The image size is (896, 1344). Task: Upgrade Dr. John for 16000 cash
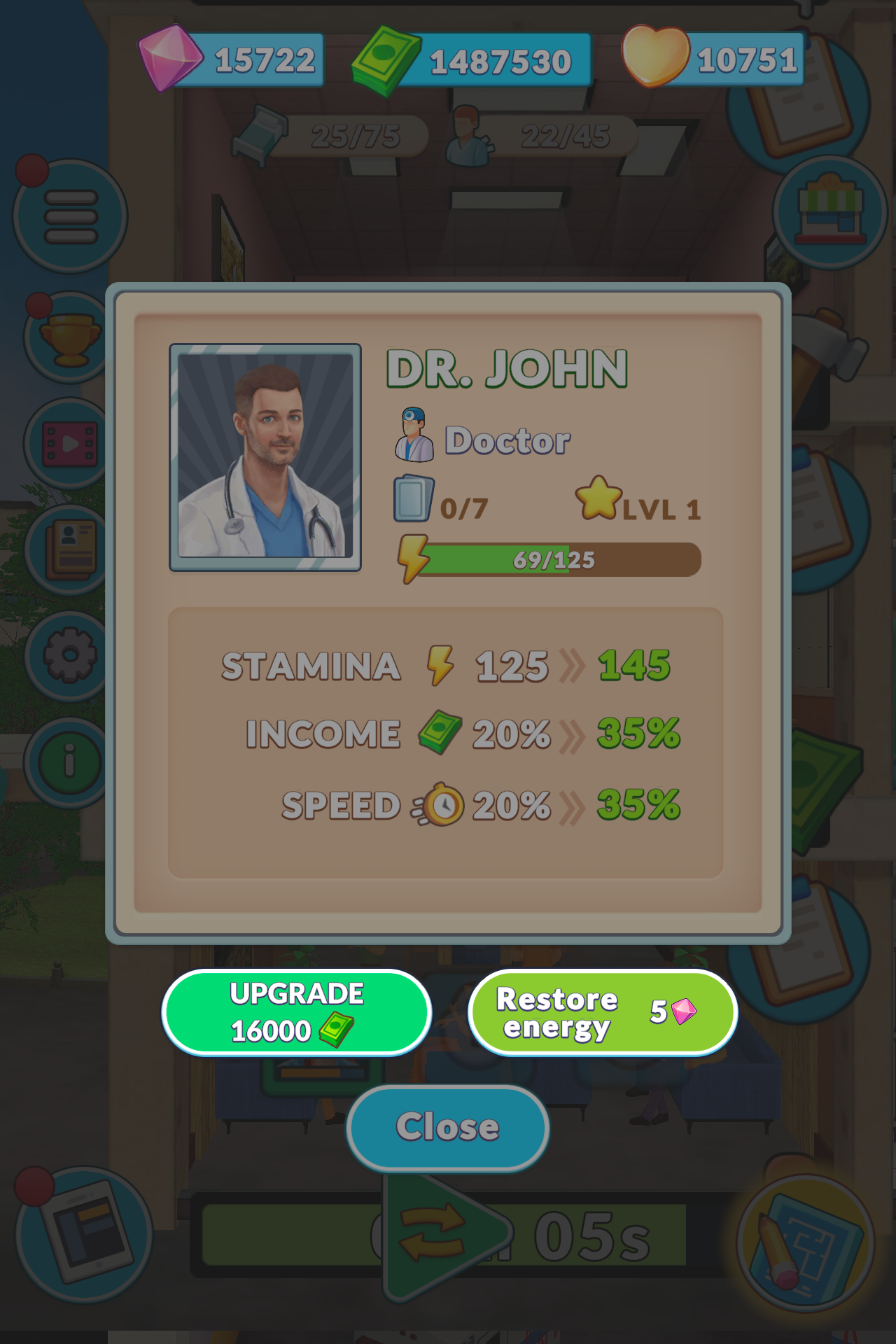coord(296,1012)
